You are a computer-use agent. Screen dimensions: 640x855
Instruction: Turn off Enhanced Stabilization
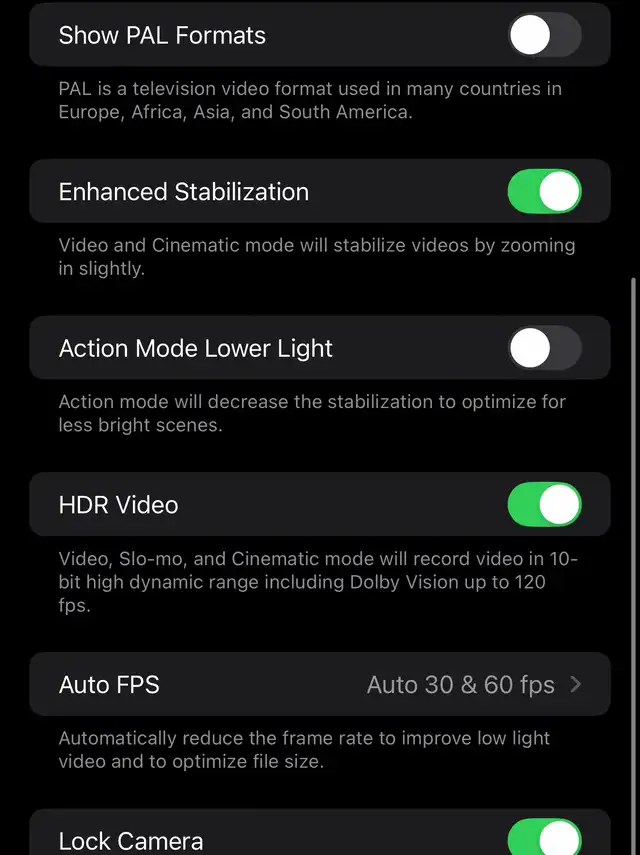(x=544, y=192)
